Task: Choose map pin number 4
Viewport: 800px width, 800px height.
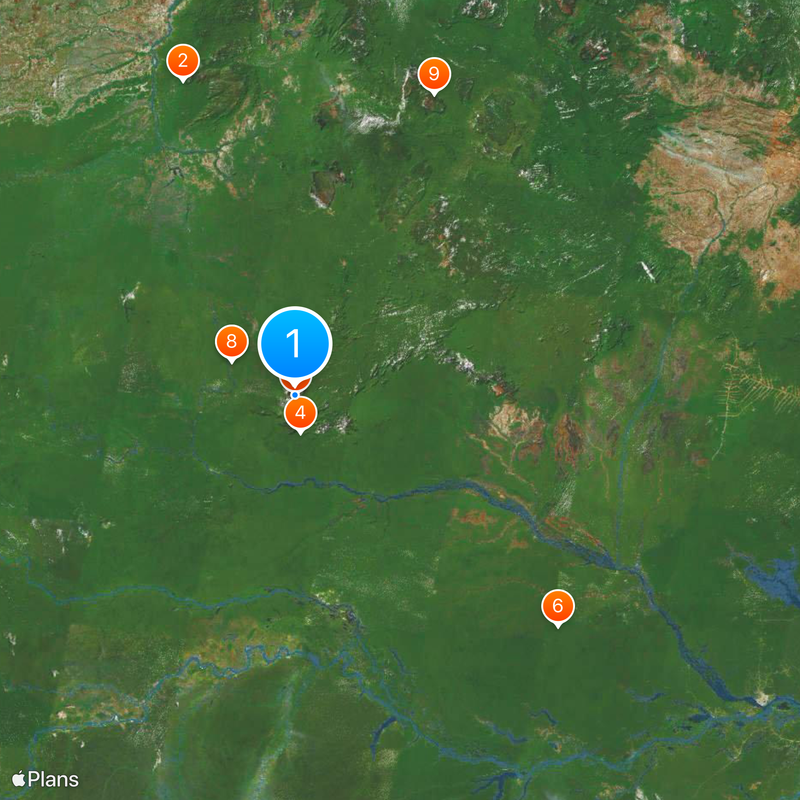Action: click(301, 413)
